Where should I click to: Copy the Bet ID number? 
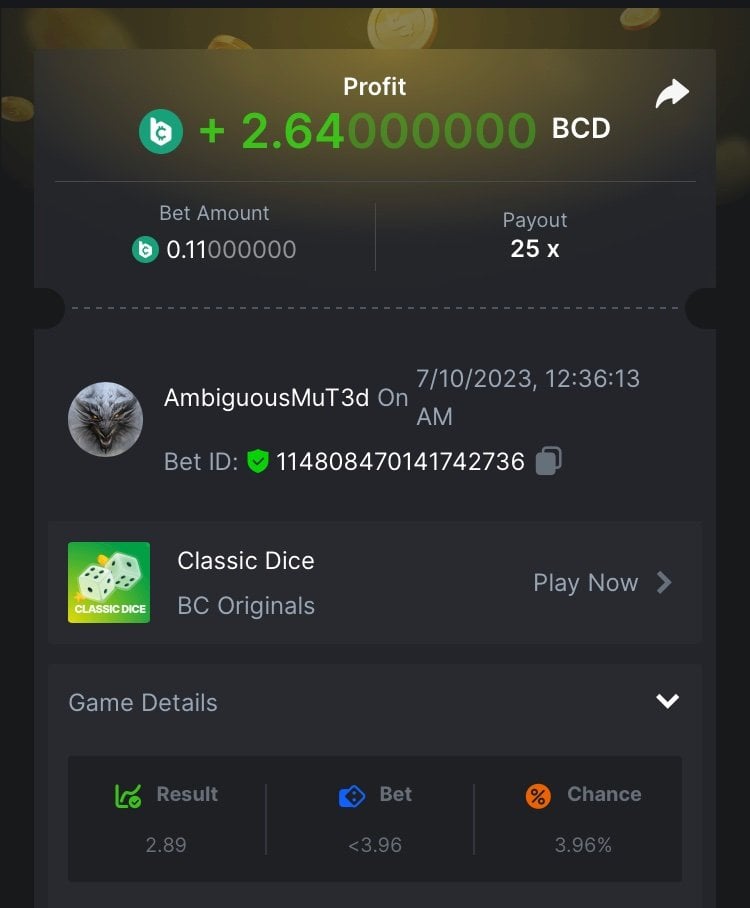tap(548, 461)
